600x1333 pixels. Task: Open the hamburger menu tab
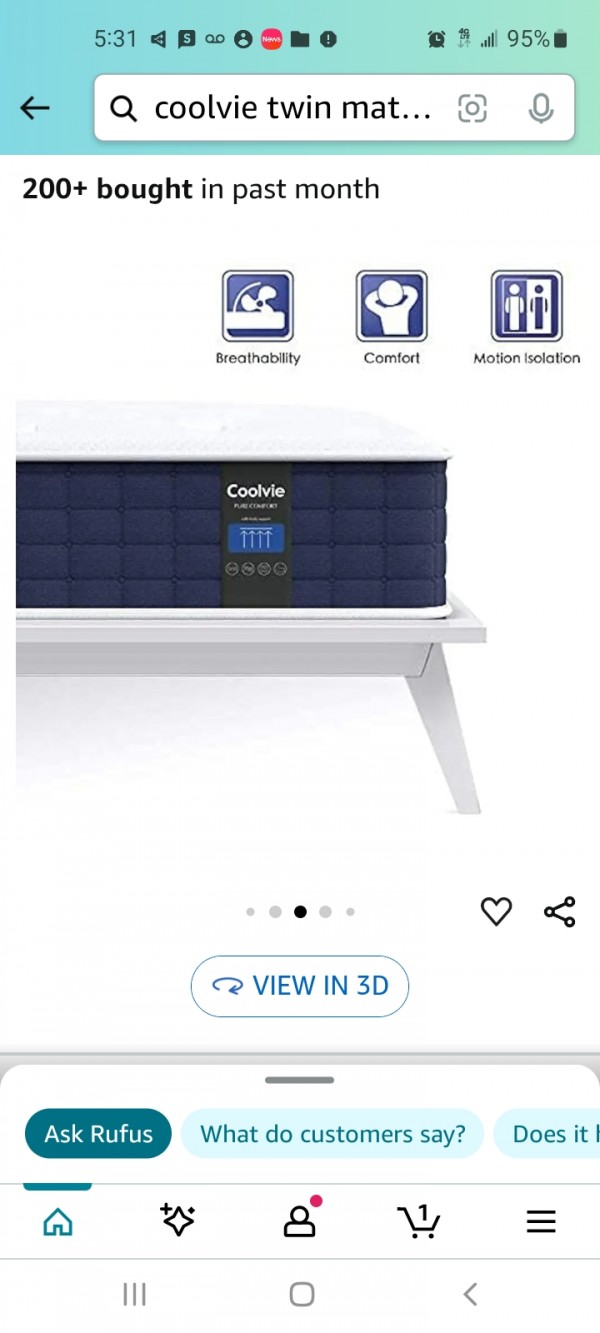(x=541, y=1221)
